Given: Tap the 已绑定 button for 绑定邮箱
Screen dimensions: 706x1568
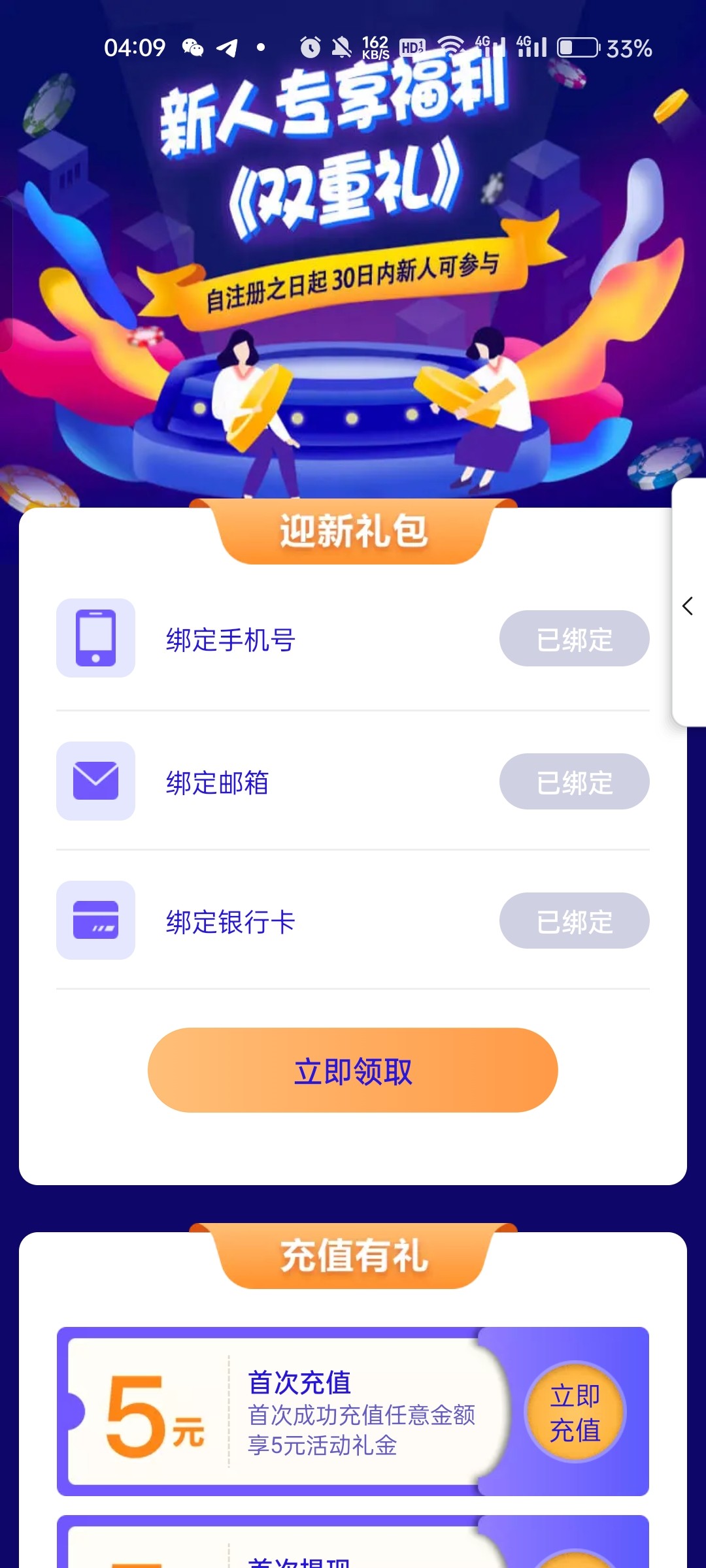Looking at the screenshot, I should pyautogui.click(x=574, y=781).
